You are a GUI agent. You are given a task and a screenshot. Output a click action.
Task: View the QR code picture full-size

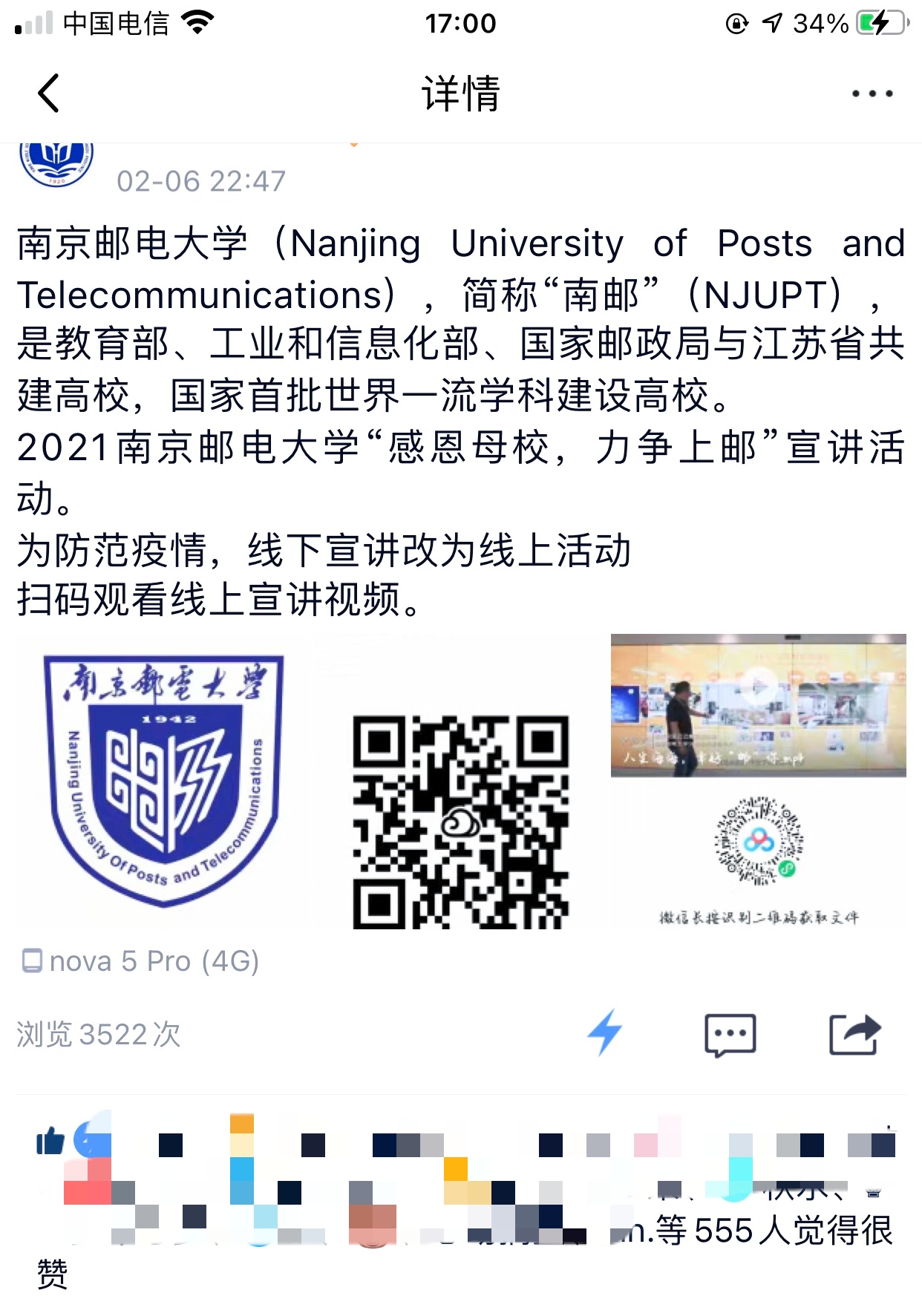point(460,821)
